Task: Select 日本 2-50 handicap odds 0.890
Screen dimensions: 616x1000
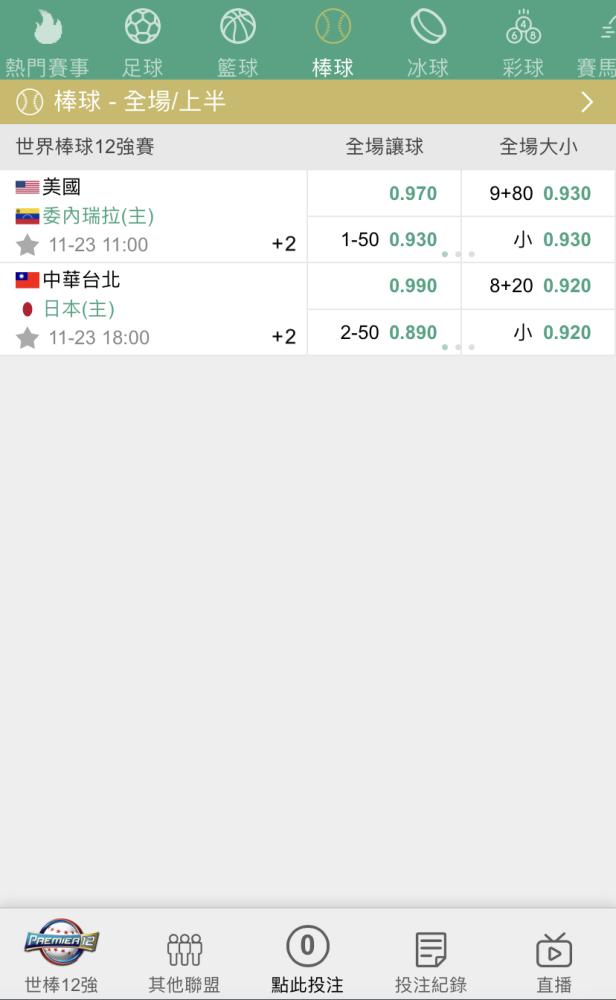Action: click(385, 332)
